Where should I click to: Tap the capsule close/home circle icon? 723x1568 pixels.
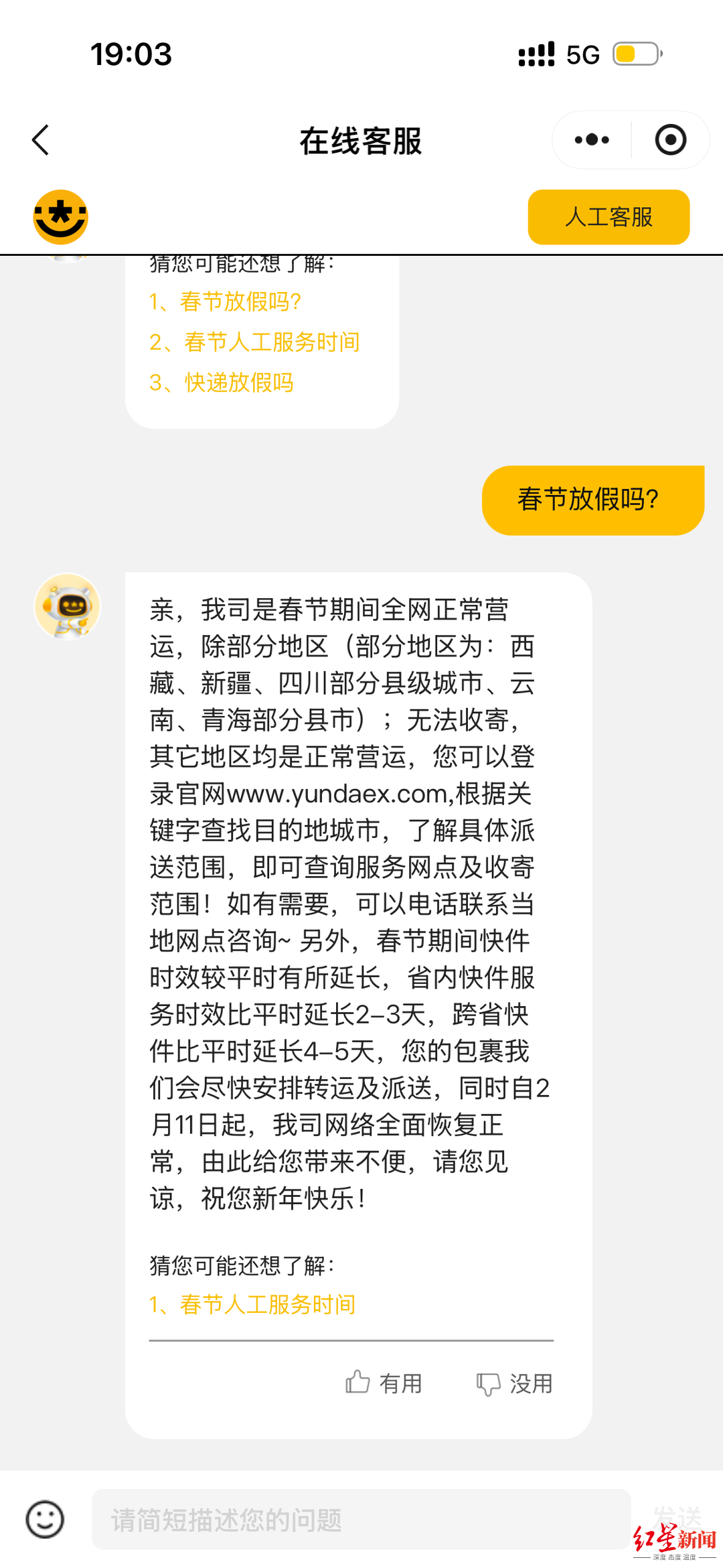[670, 139]
